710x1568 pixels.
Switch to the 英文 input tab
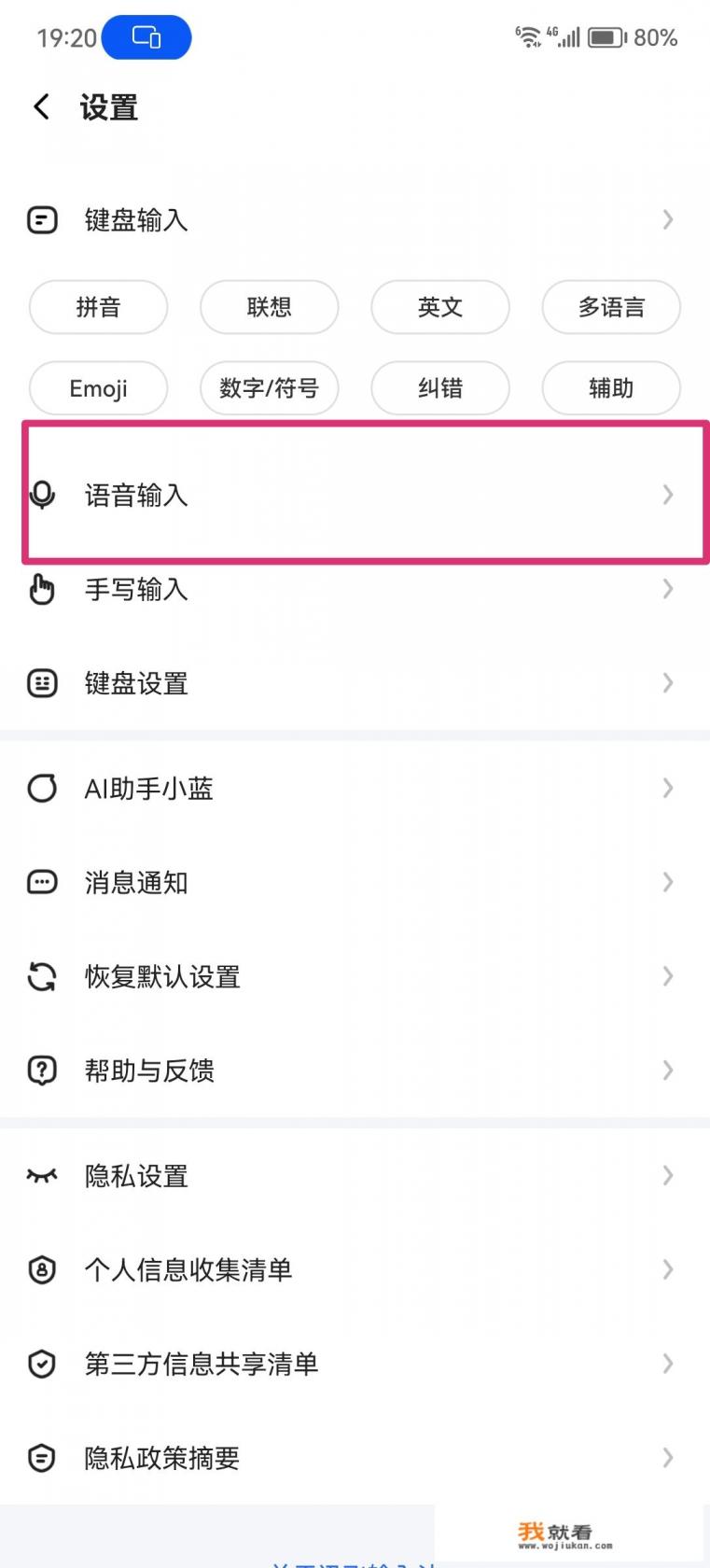pos(439,307)
